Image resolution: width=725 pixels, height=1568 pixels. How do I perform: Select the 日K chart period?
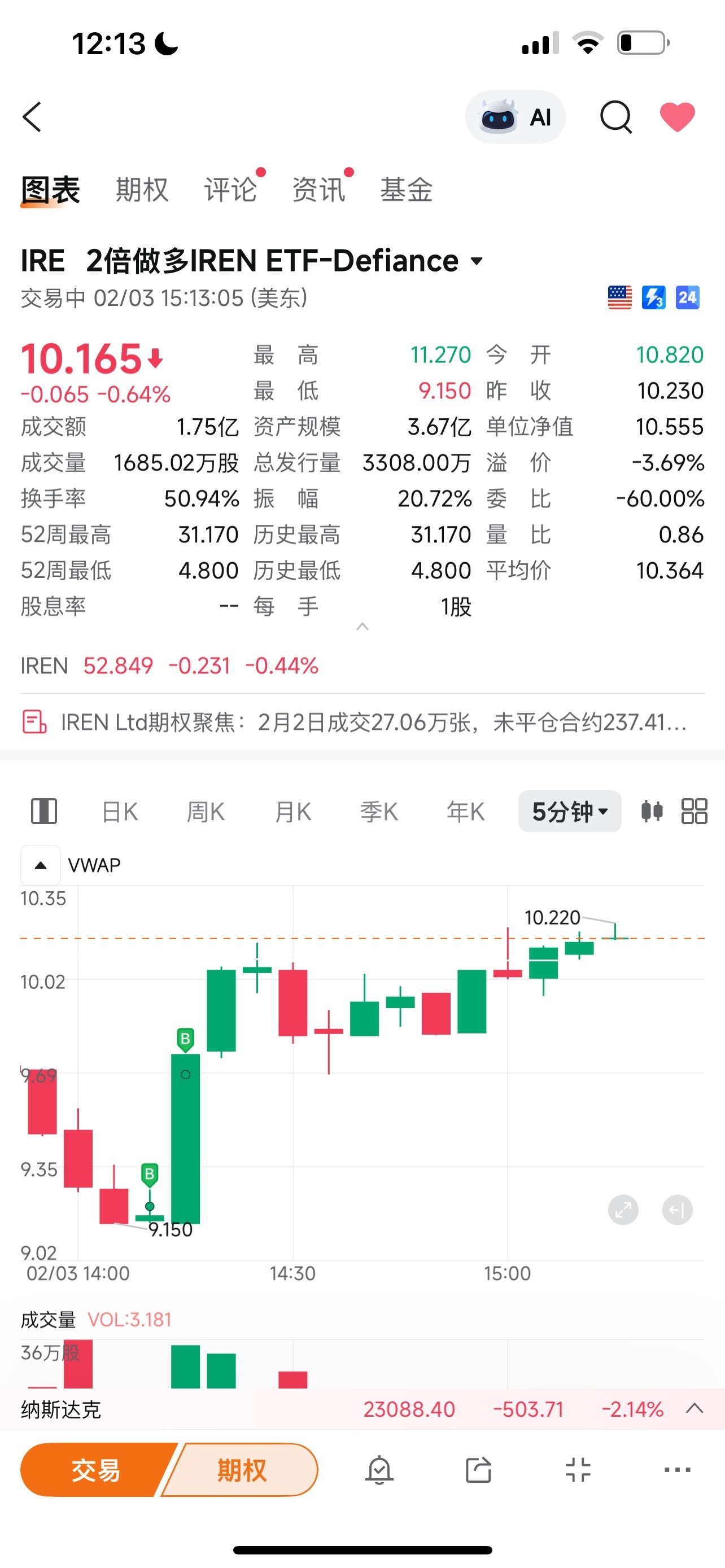point(120,812)
